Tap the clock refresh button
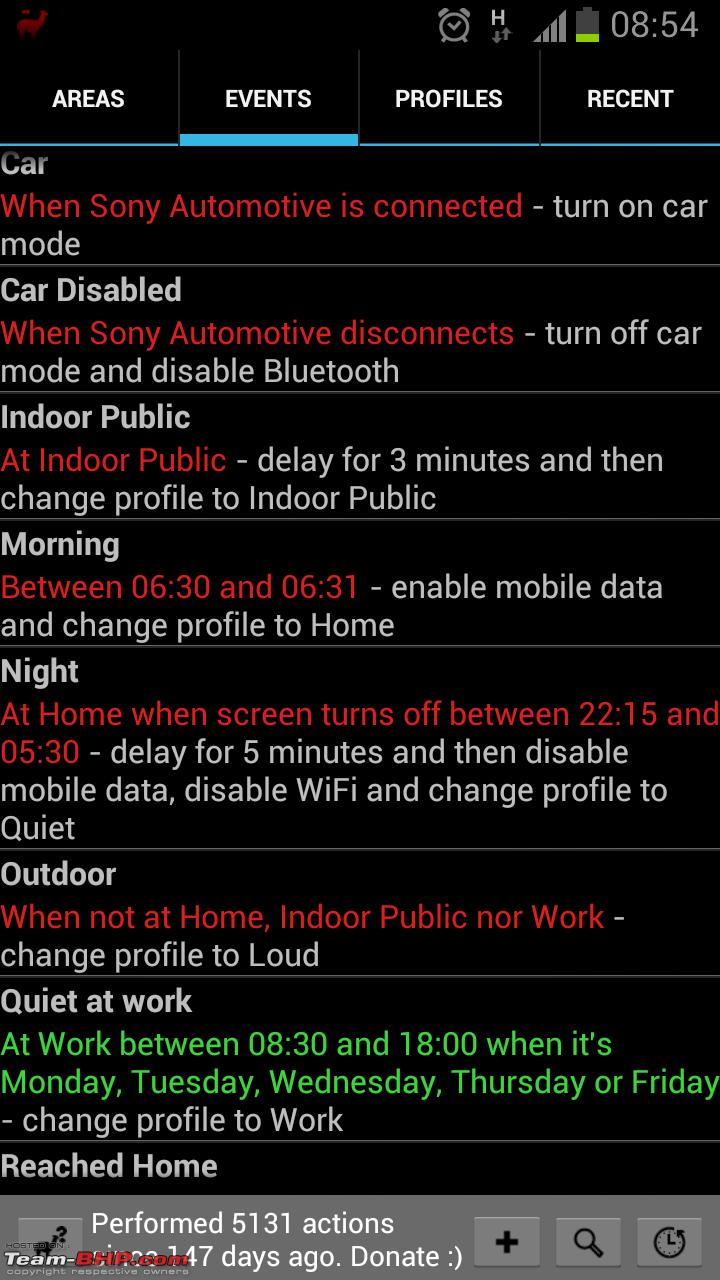 [669, 1242]
